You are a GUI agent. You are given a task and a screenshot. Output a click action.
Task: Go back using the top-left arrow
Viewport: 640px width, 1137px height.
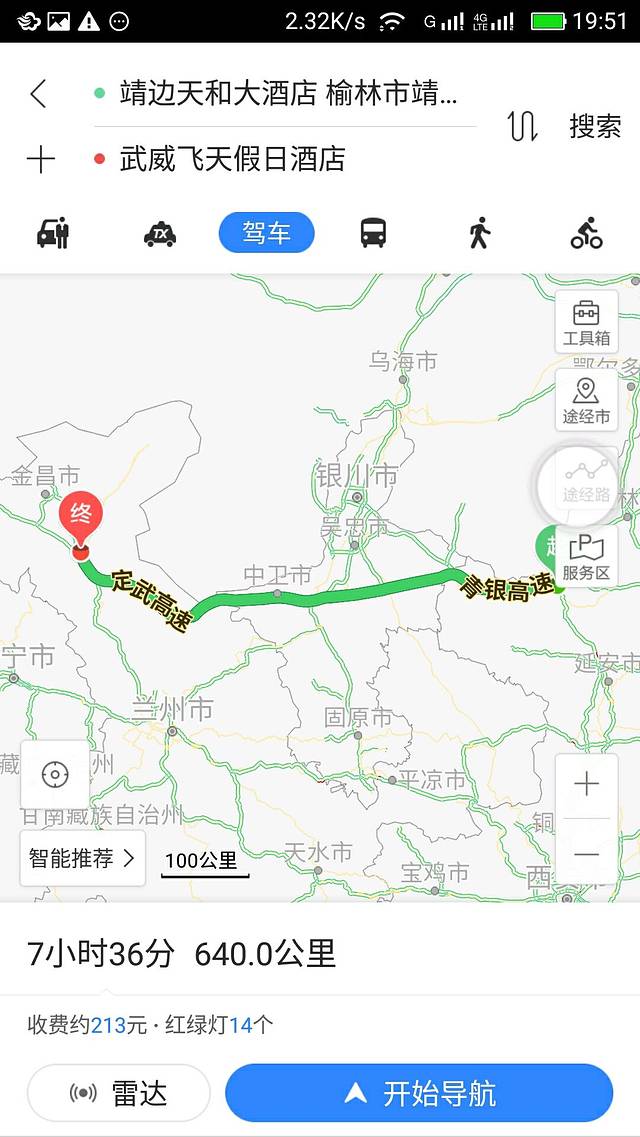(38, 95)
